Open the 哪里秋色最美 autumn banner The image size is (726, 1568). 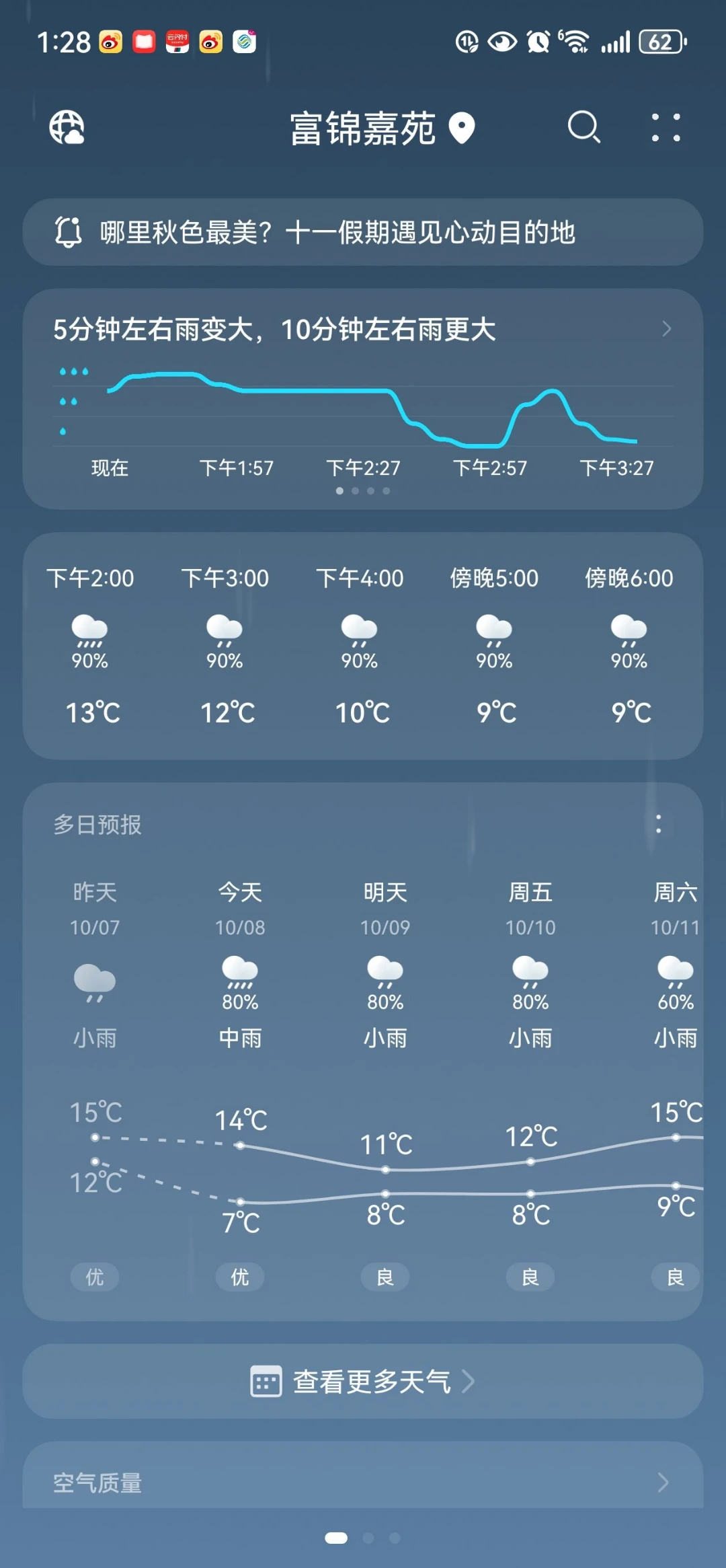coord(363,232)
